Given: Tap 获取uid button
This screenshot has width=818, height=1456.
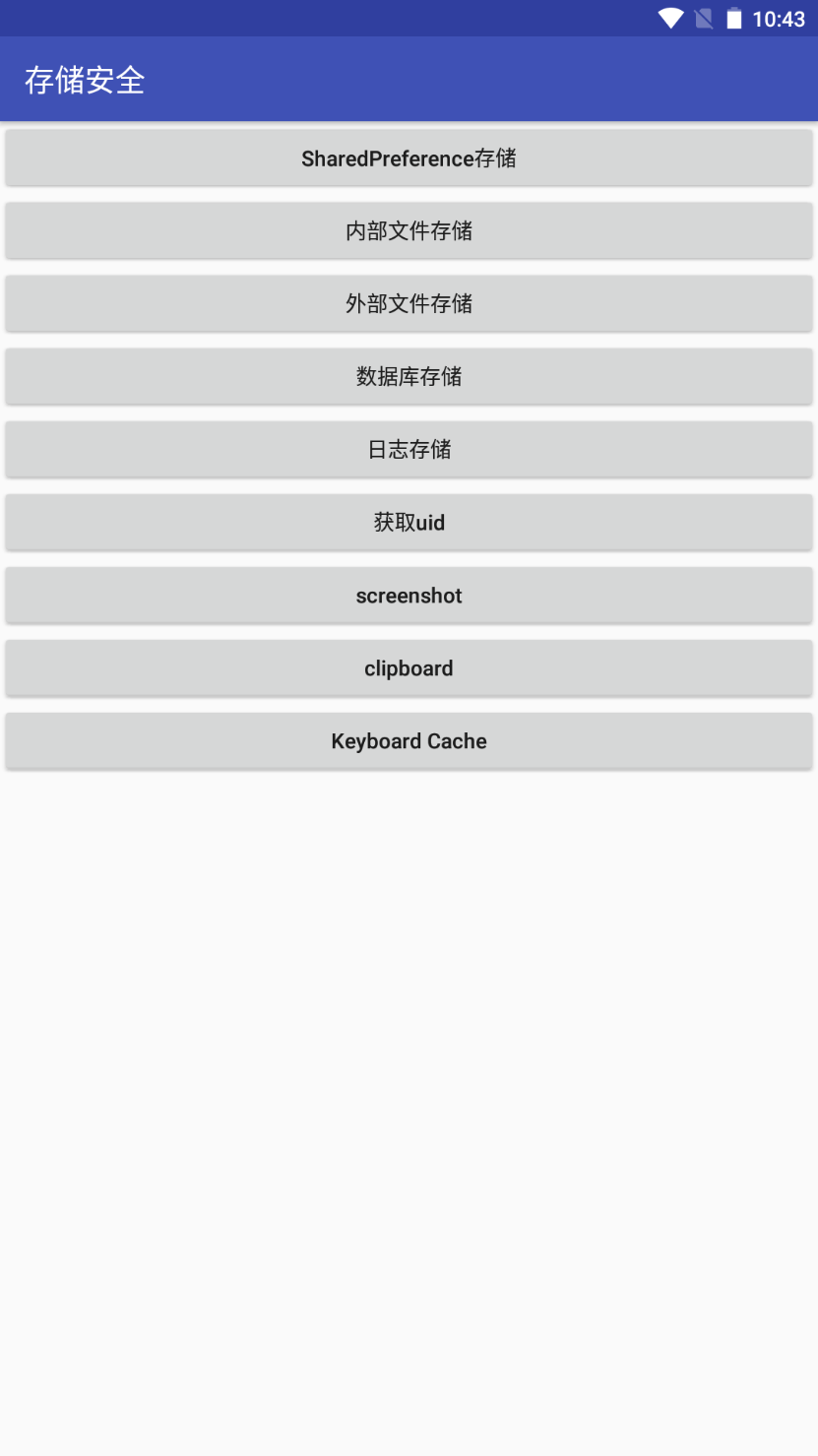Looking at the screenshot, I should (409, 523).
